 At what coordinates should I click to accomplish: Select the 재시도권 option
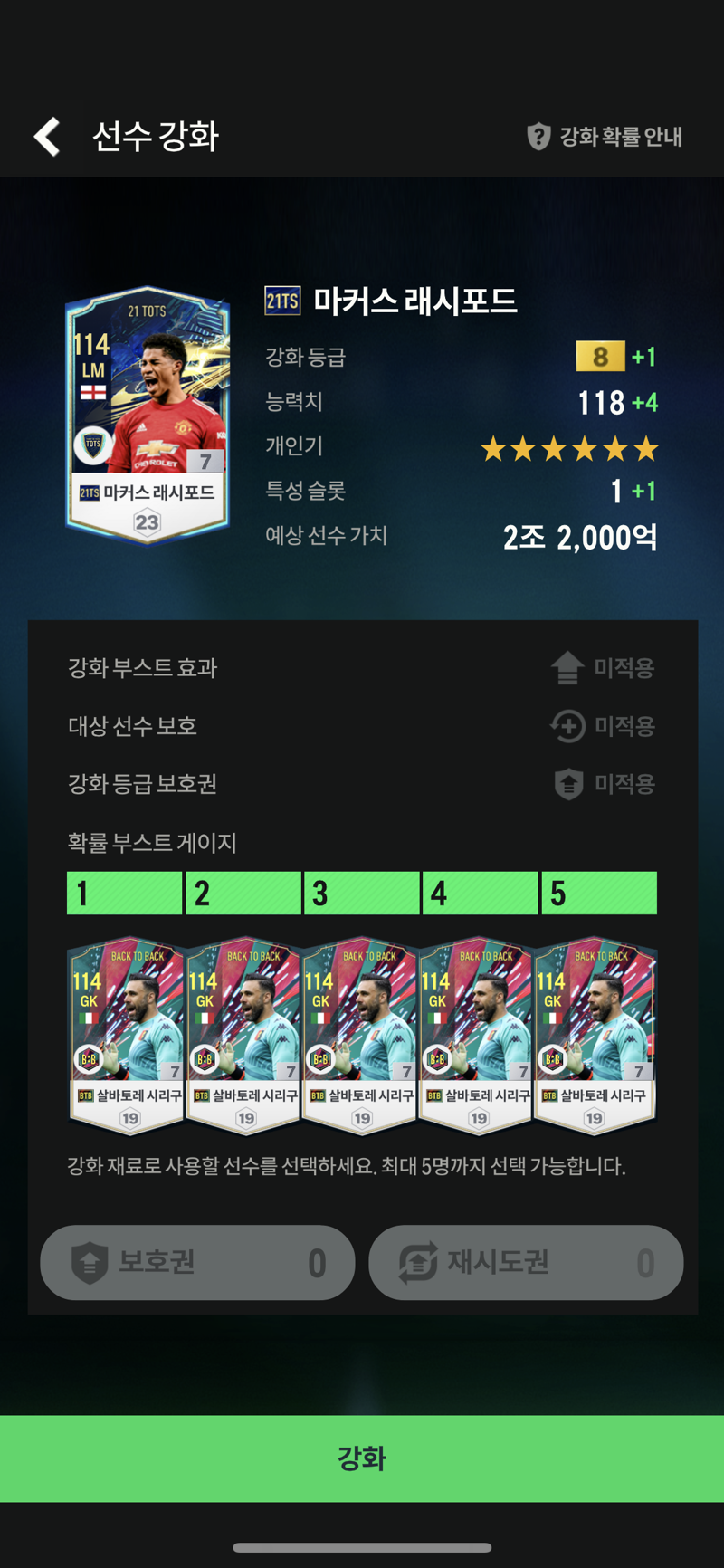[x=526, y=1262]
